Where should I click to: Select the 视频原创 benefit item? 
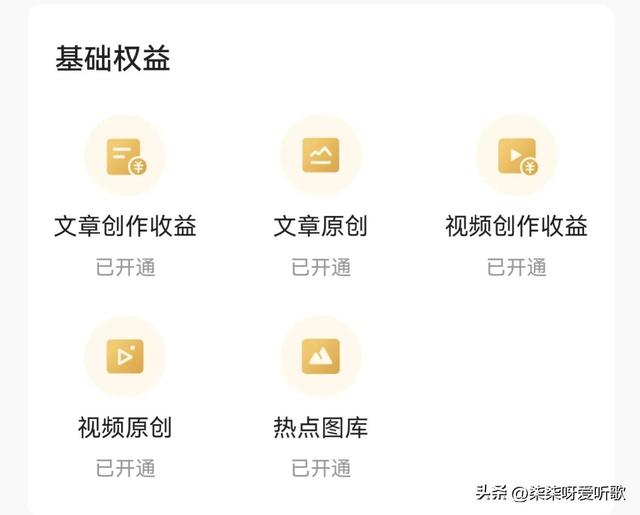tap(125, 357)
